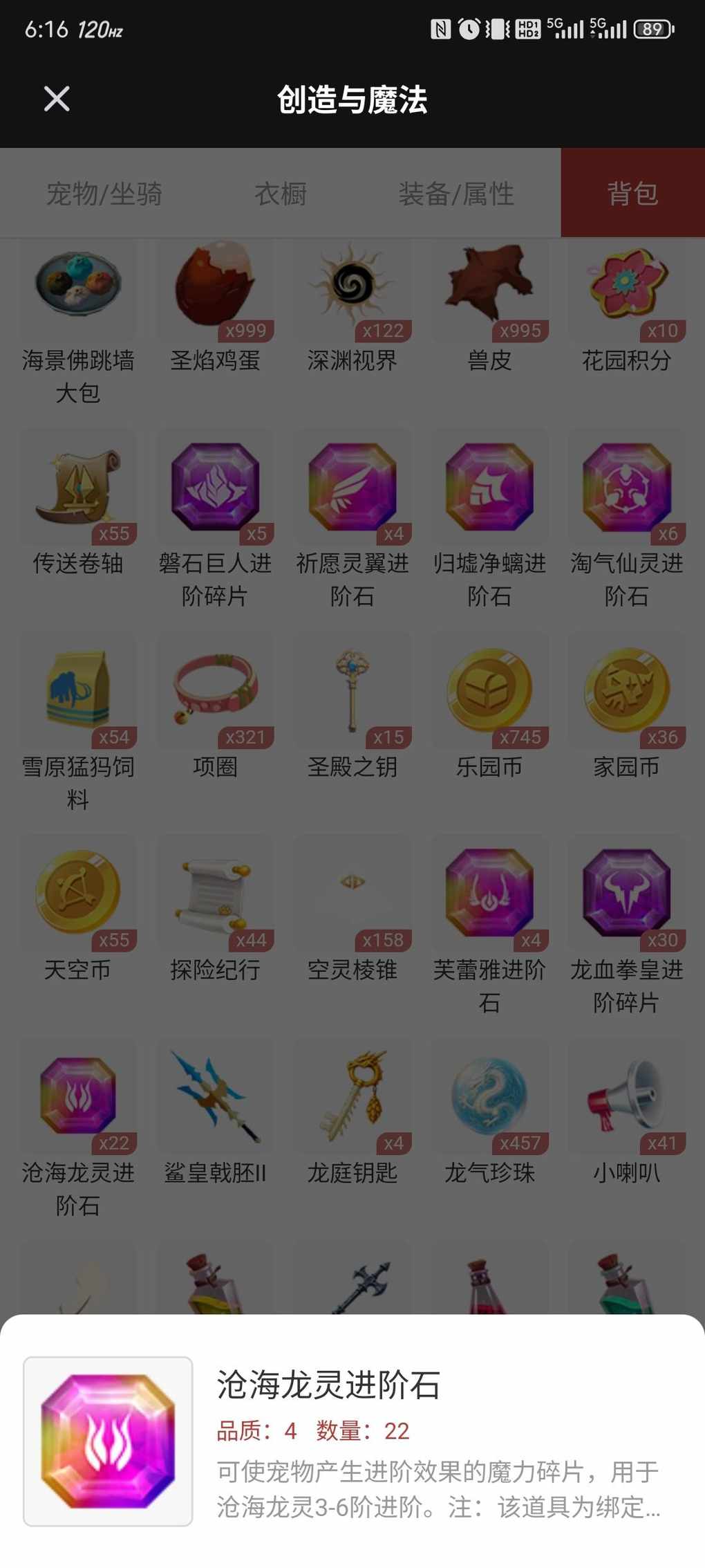Close the 创造与魔法 page

coord(57,99)
